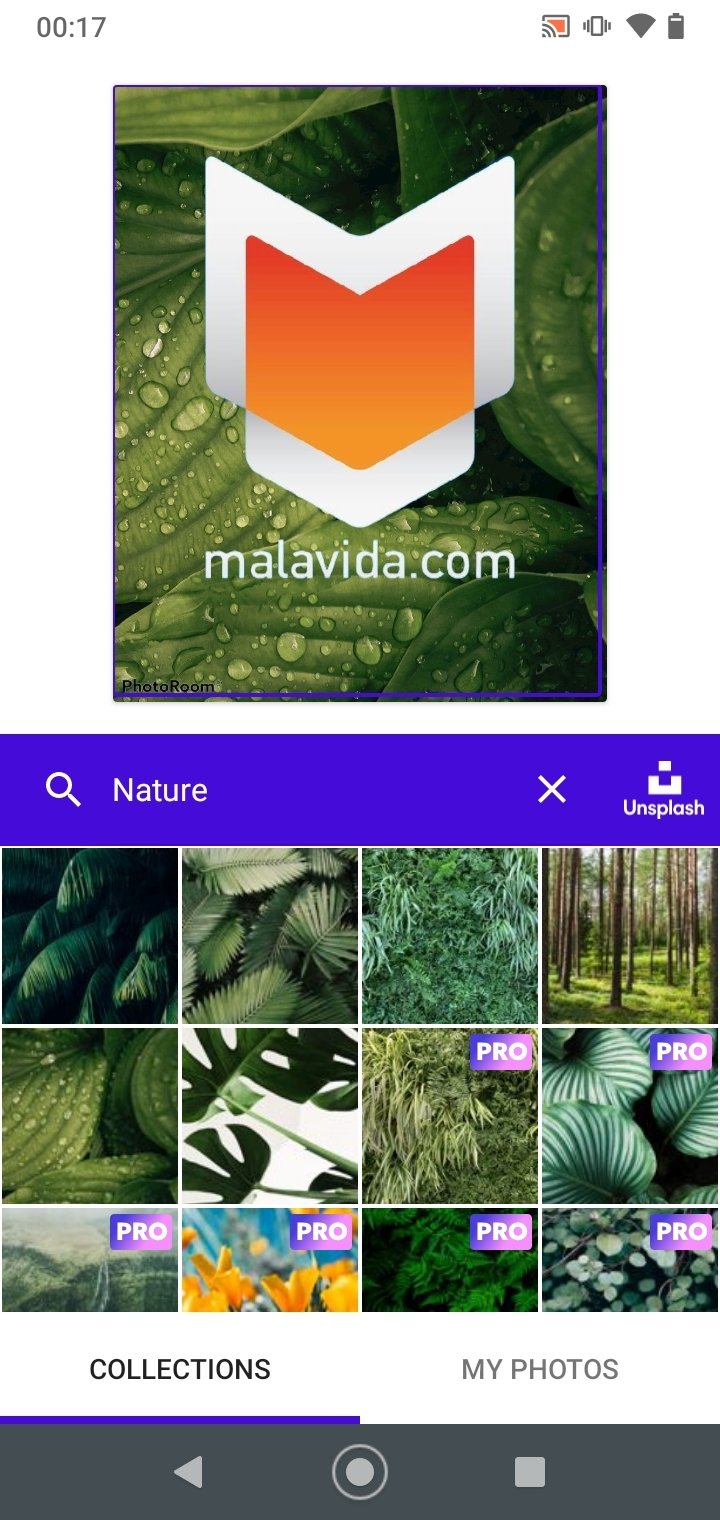The image size is (720, 1520).
Task: Pick the dark palm leaves background
Action: [90, 936]
